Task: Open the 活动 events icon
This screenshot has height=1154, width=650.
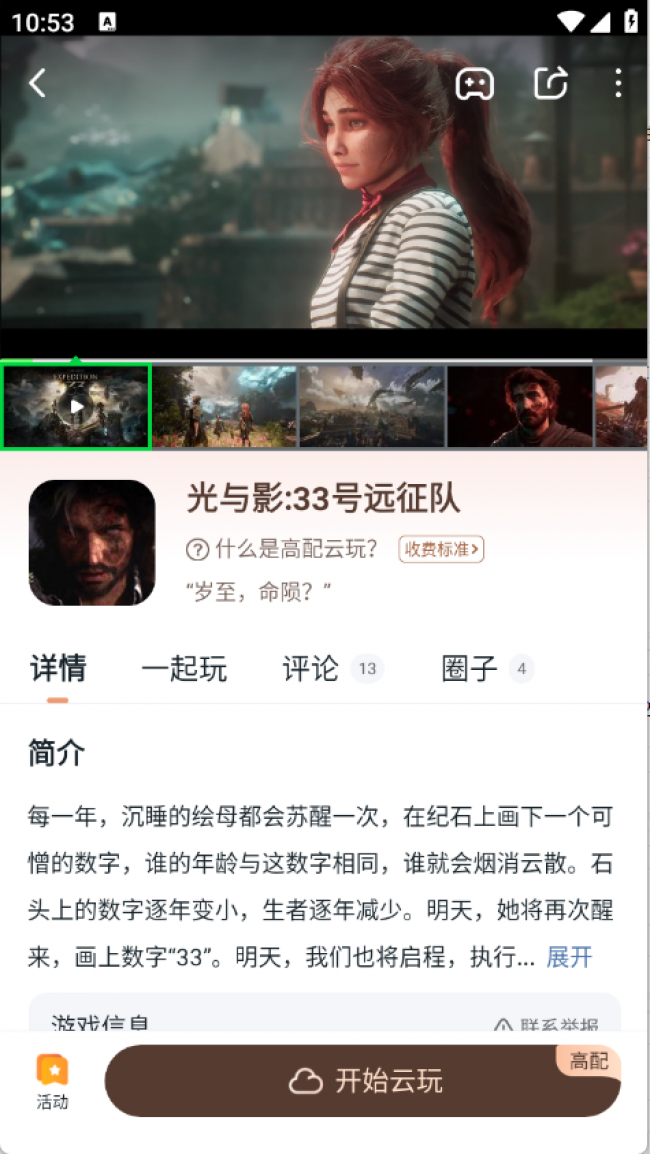Action: (53, 1081)
